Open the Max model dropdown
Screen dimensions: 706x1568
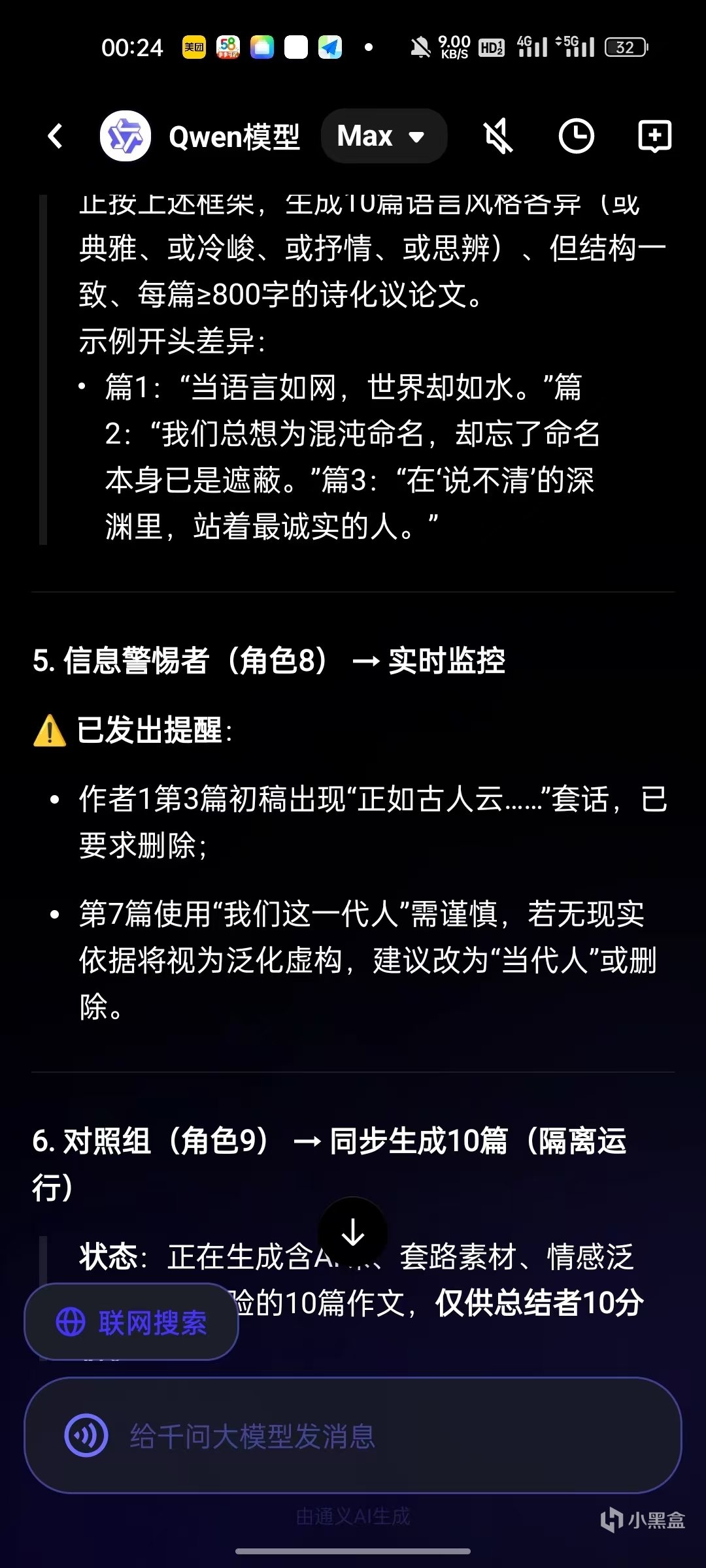coord(383,137)
